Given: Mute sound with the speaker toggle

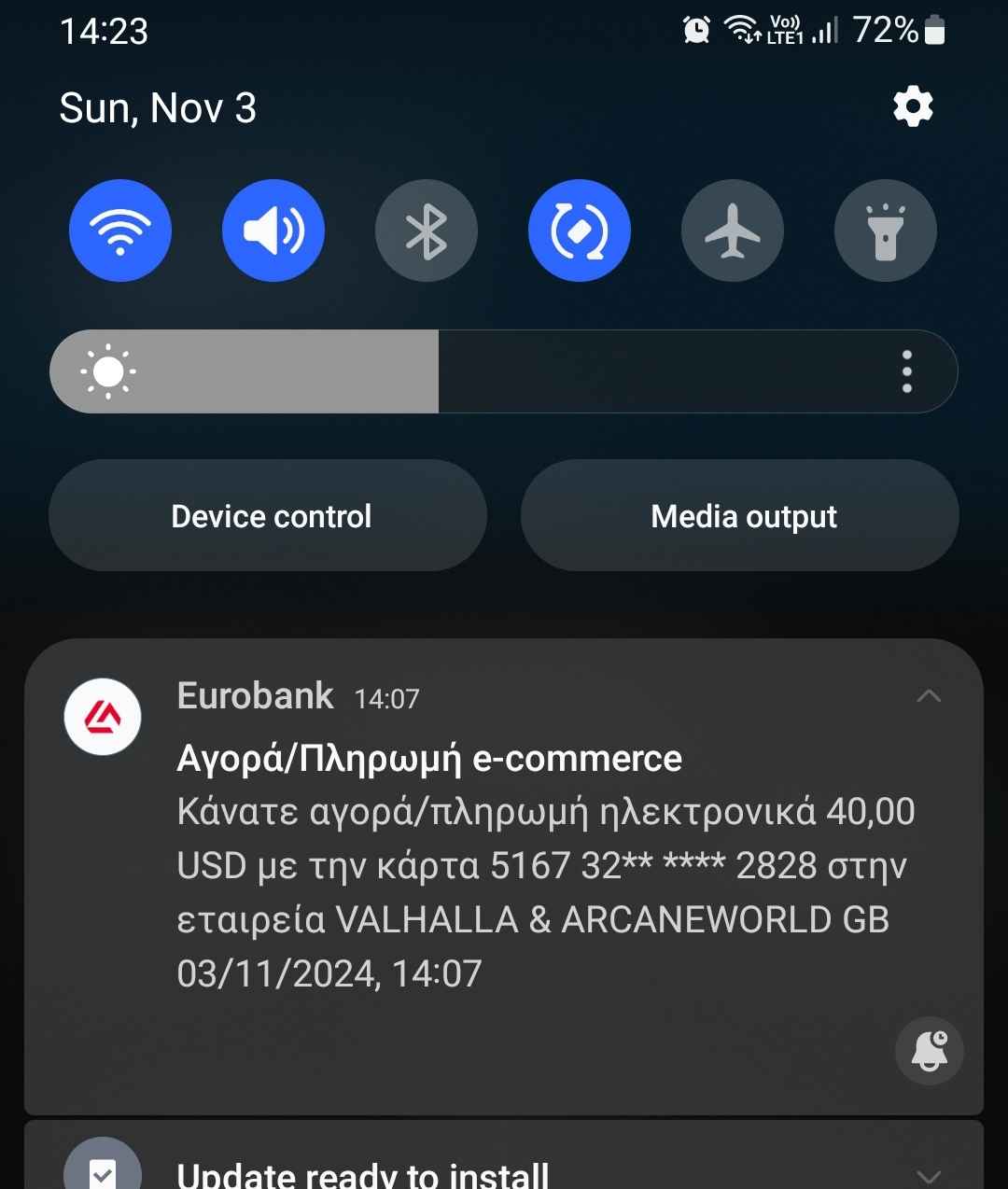Looking at the screenshot, I should (x=273, y=231).
